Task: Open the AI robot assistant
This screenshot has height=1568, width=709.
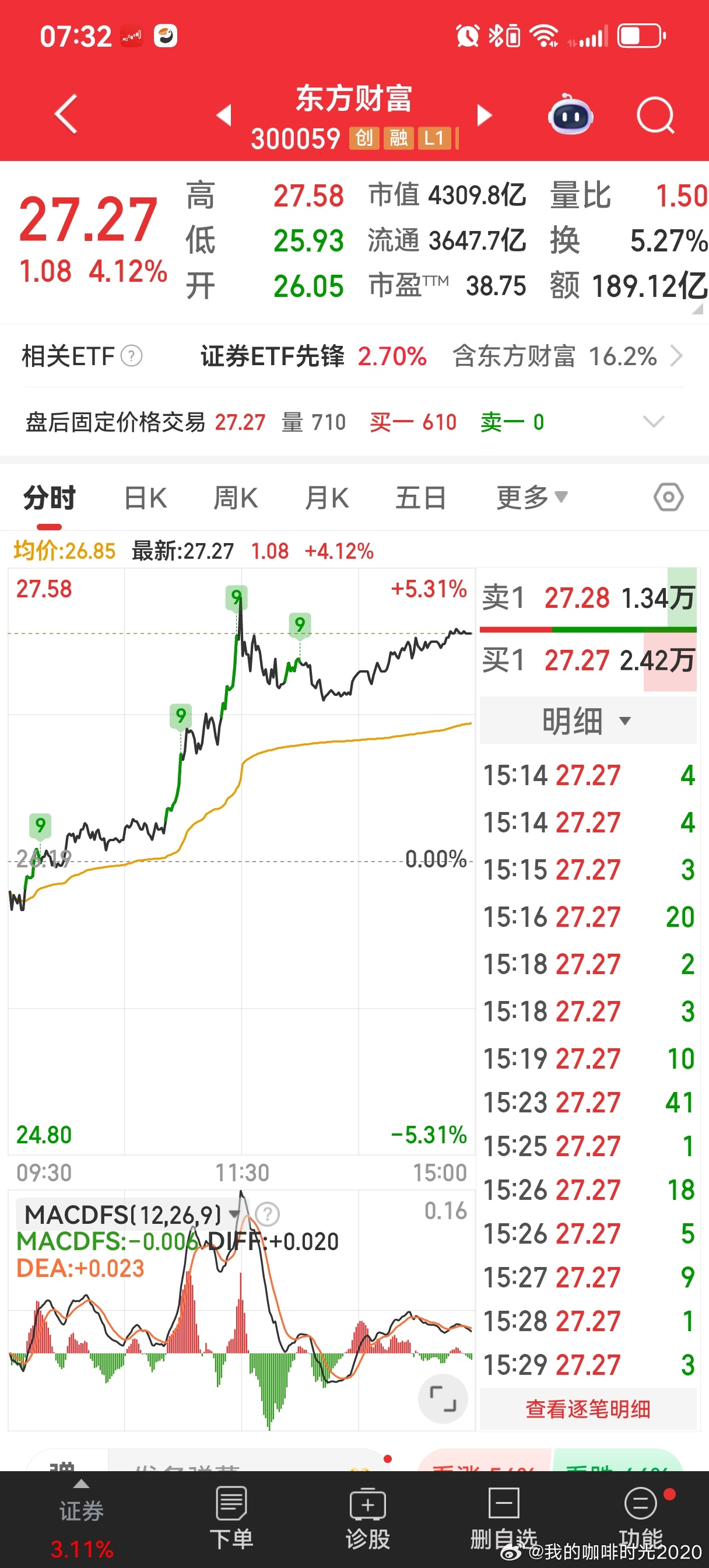Action: click(570, 114)
